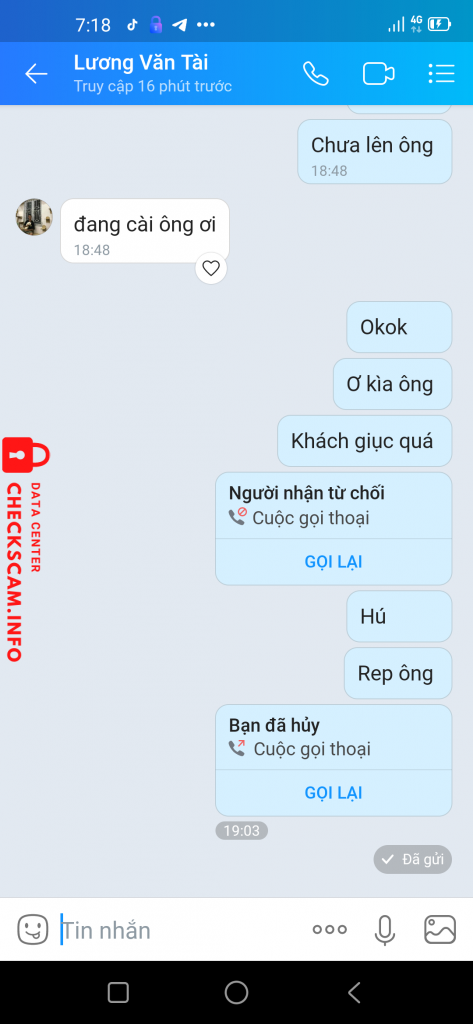This screenshot has width=473, height=1024.
Task: Tap GỌI LẠI under "Người nhận từ chối"
Action: 333,562
